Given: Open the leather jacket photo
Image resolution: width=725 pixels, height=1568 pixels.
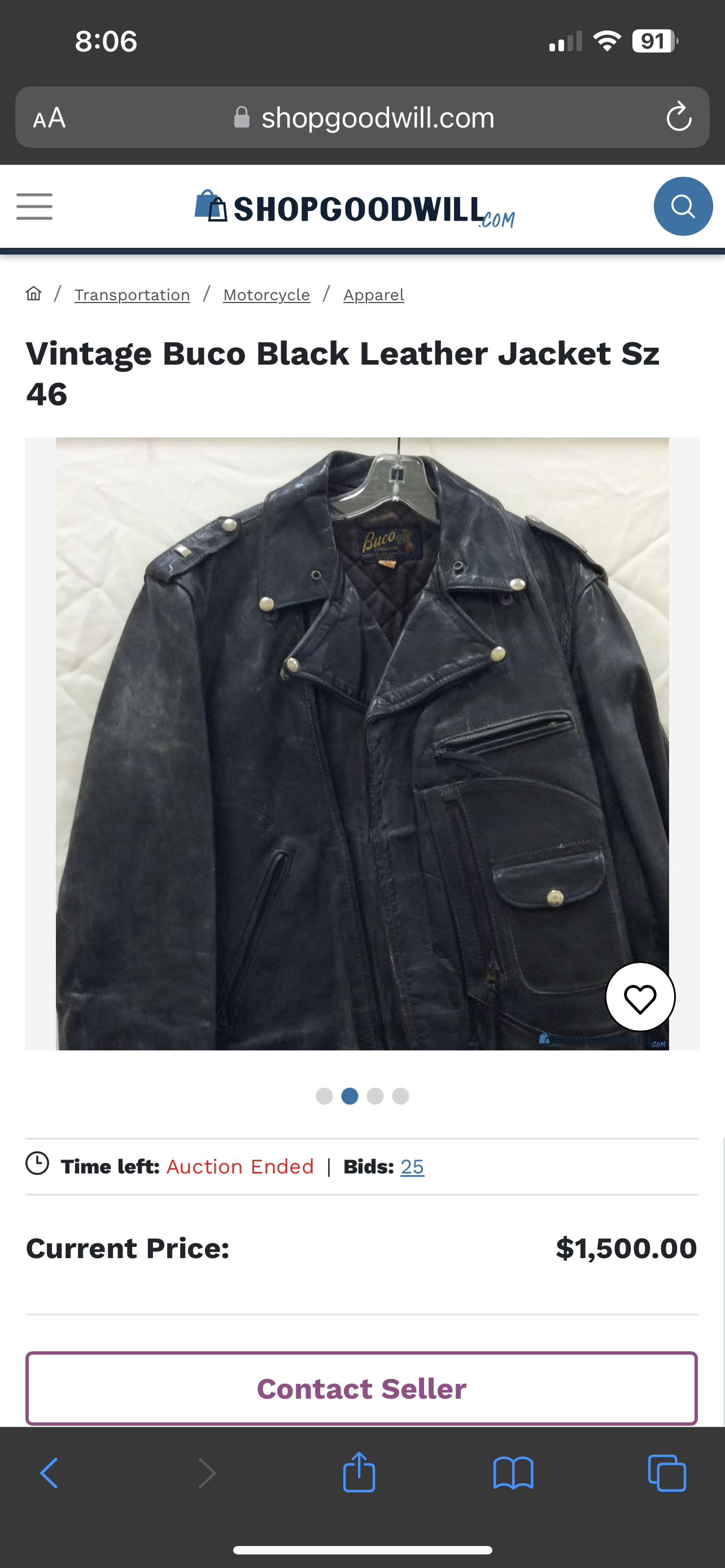Looking at the screenshot, I should click(362, 743).
